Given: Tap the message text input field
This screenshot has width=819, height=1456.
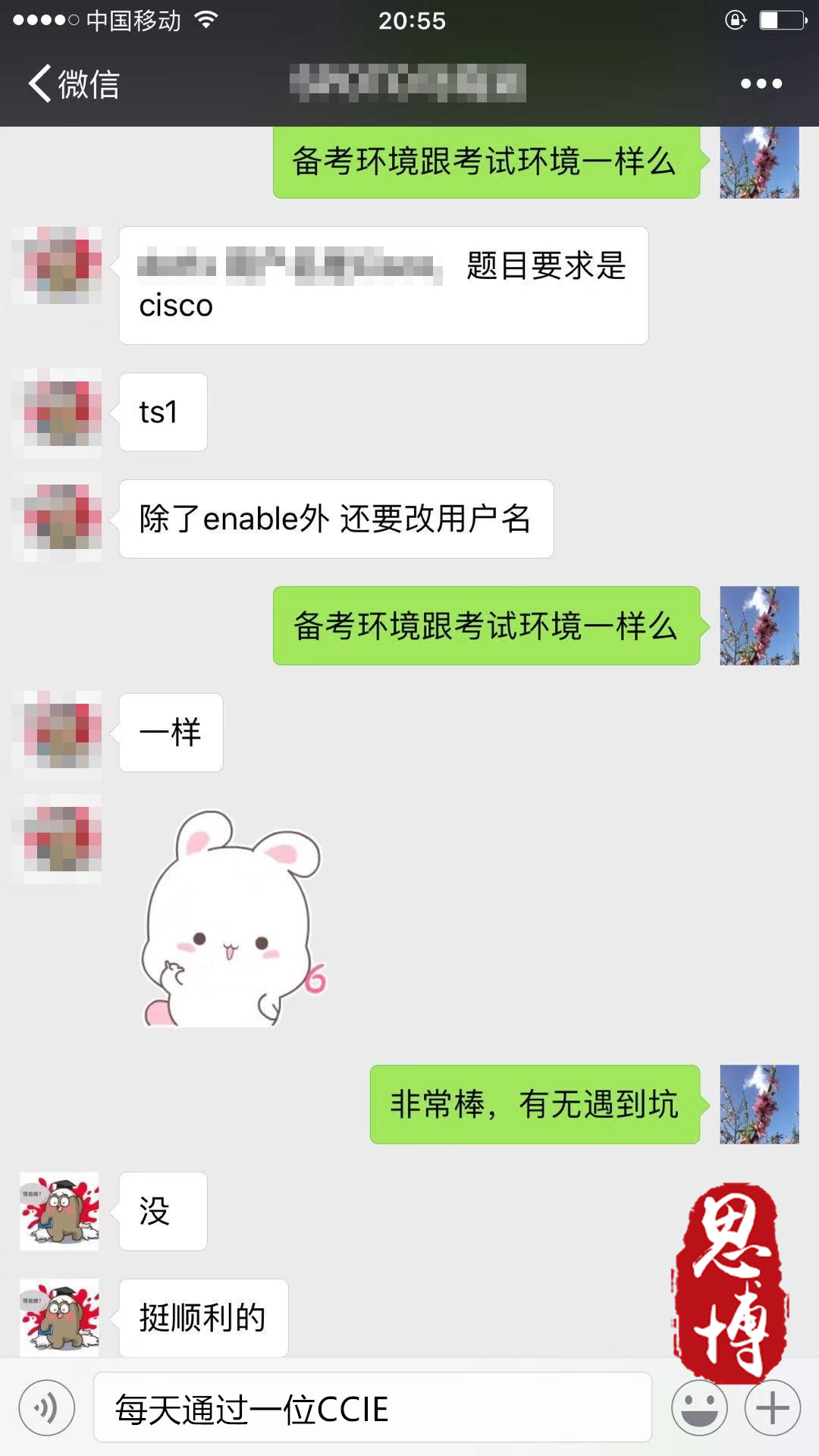Looking at the screenshot, I should (372, 1408).
